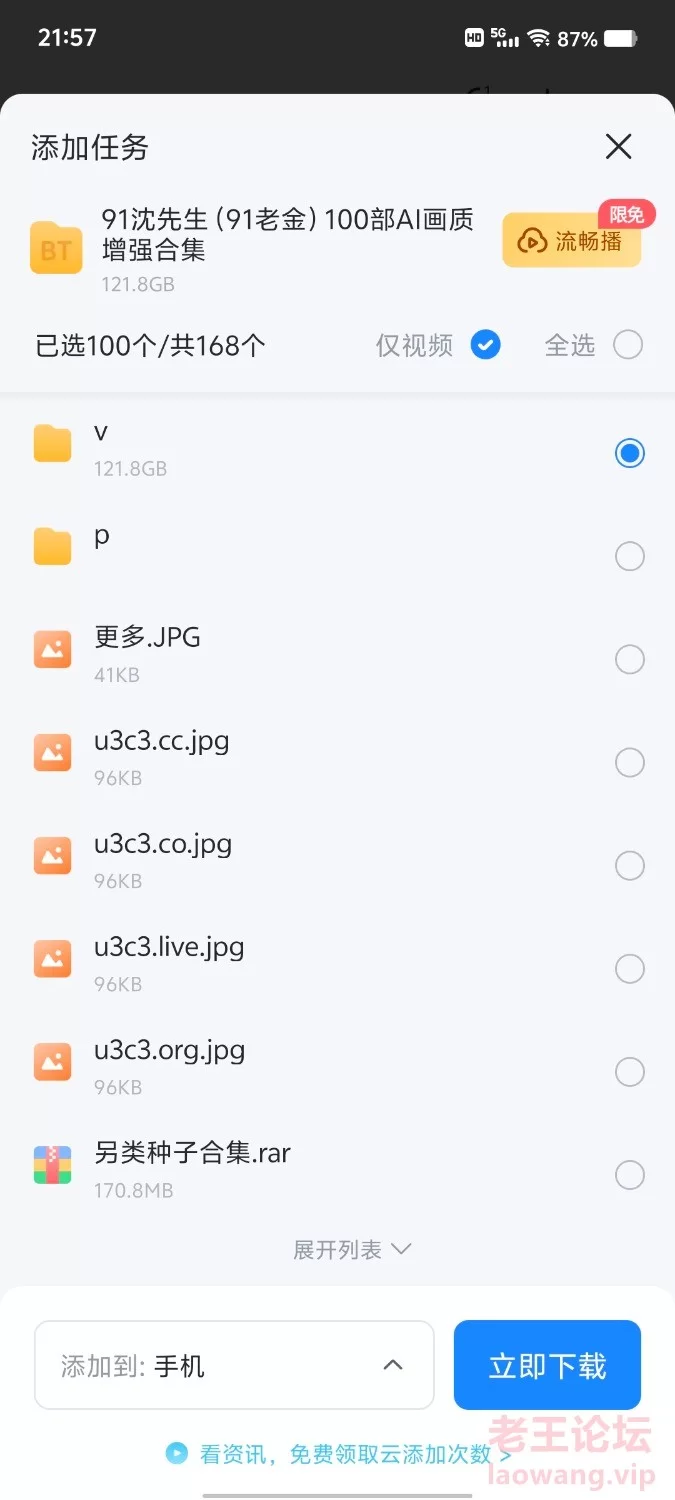Viewport: 675px width, 1500px height.
Task: Select the u3c3.co.jpg file
Action: (630, 865)
